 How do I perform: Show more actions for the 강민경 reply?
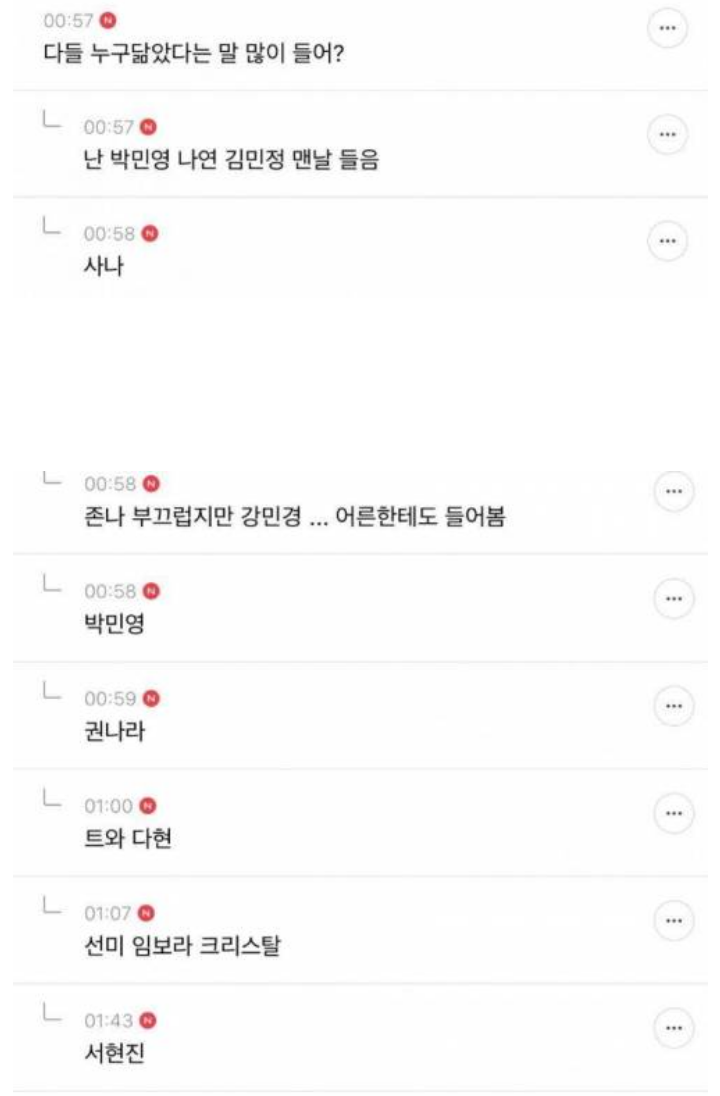tap(673, 491)
